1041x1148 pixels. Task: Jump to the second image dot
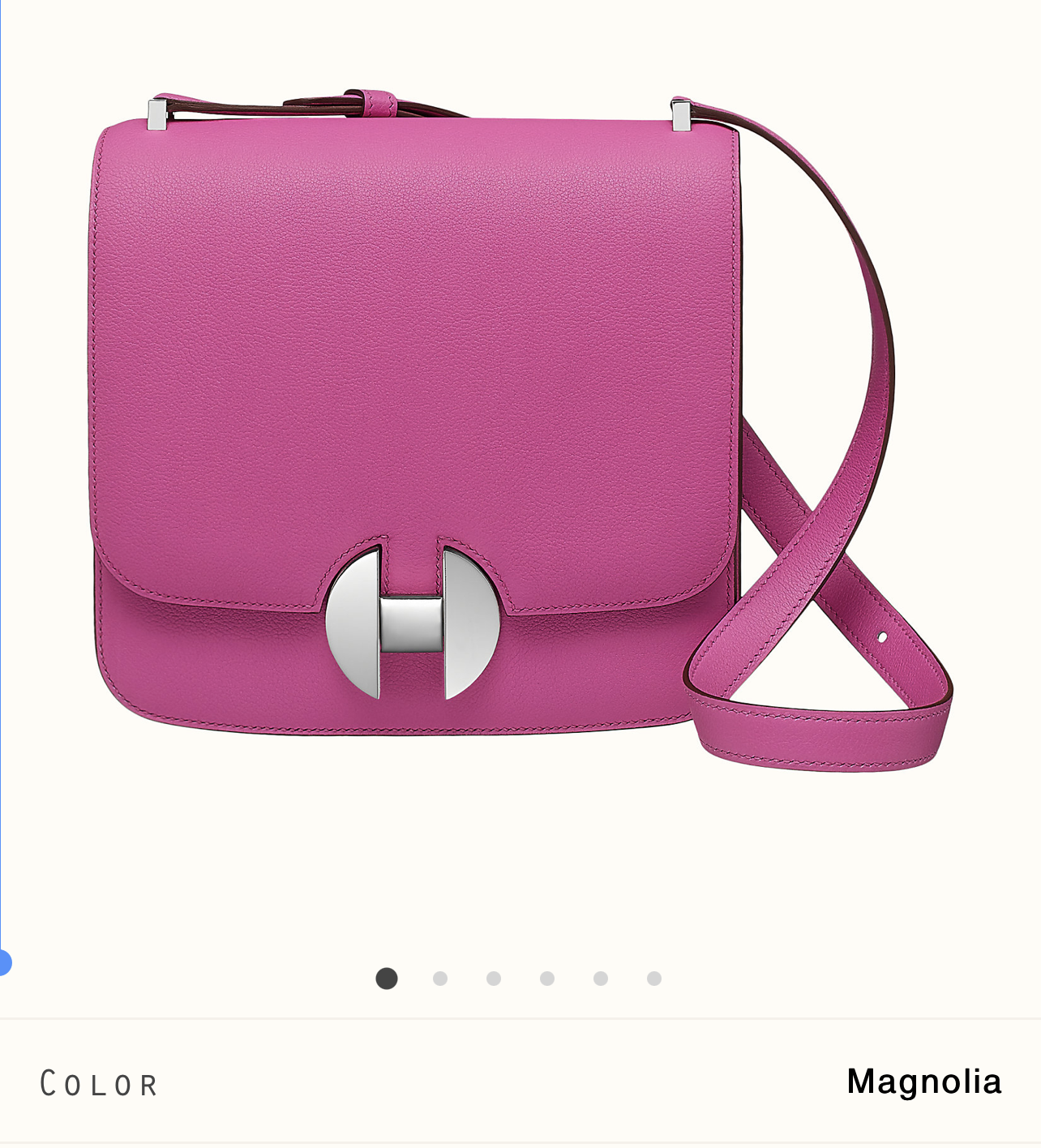coord(440,979)
